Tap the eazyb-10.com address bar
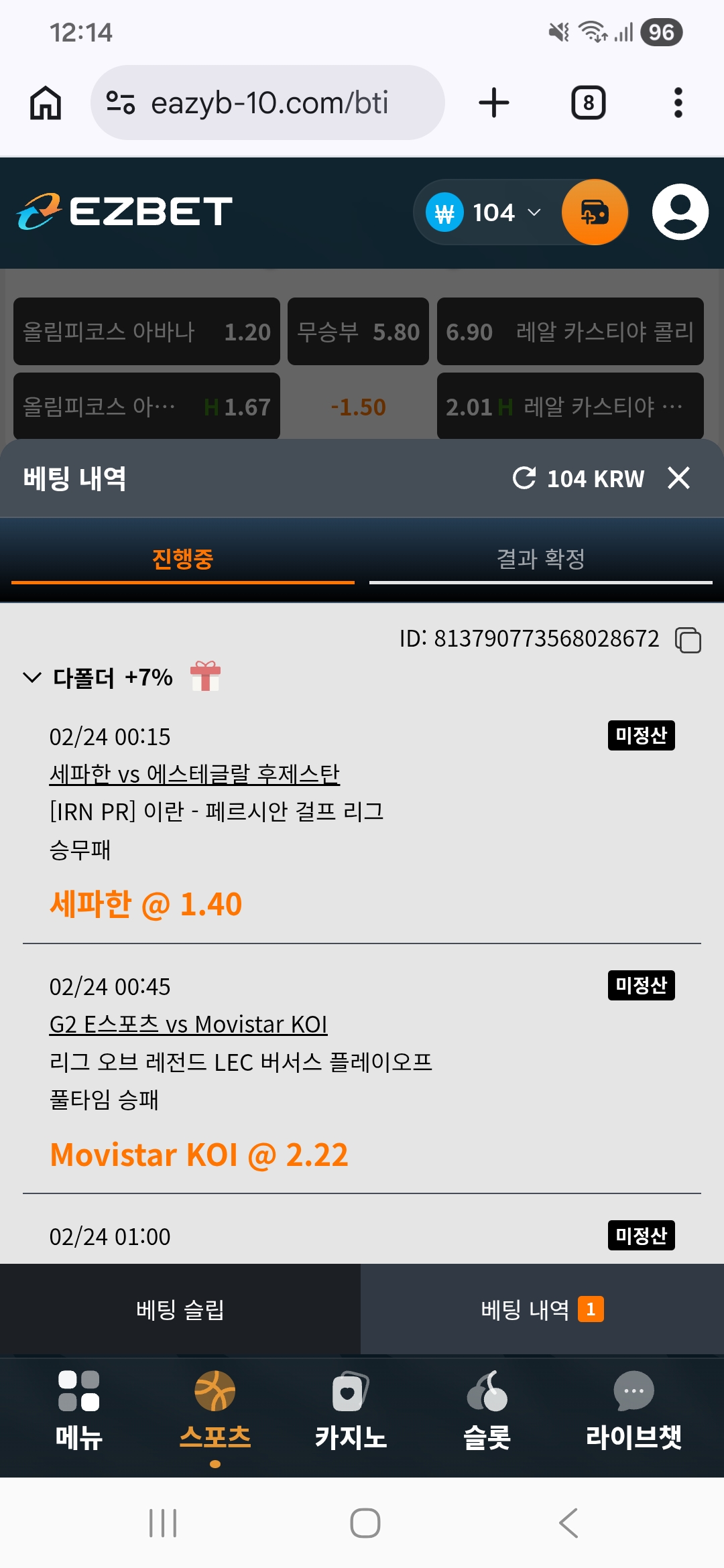The image size is (724, 1568). 268,103
